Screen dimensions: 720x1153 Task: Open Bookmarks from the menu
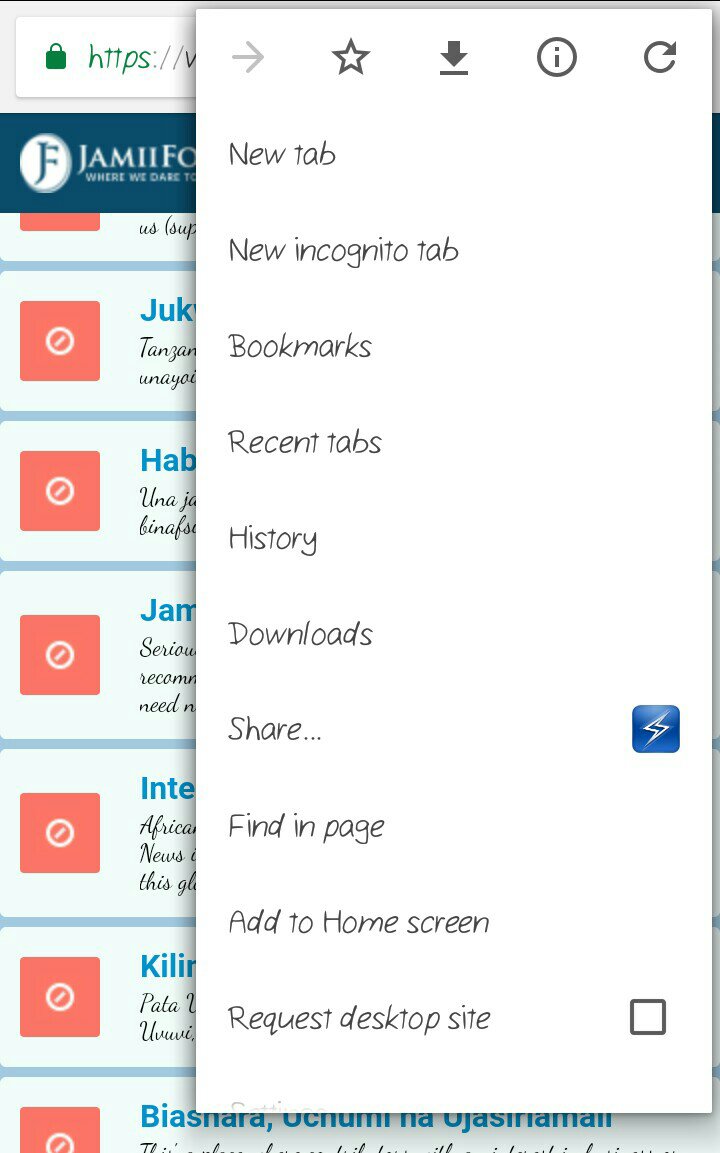point(300,347)
